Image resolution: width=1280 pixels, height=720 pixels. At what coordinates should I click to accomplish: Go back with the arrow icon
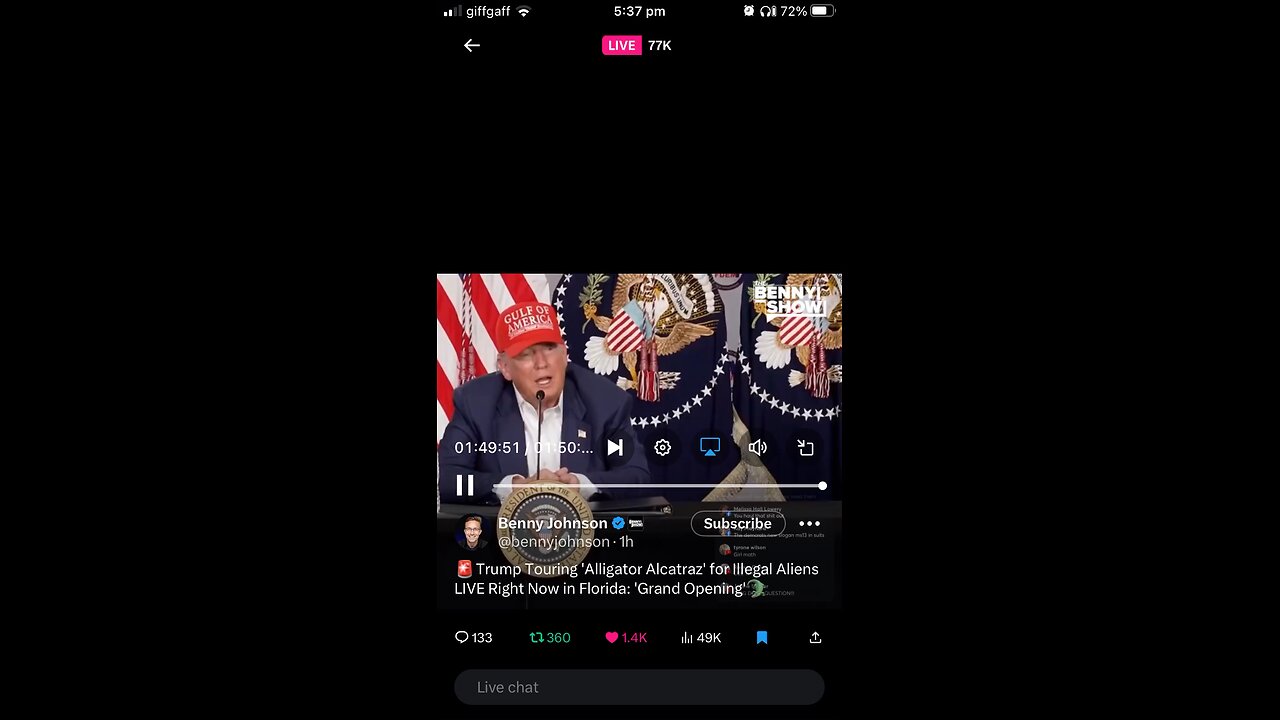click(472, 45)
